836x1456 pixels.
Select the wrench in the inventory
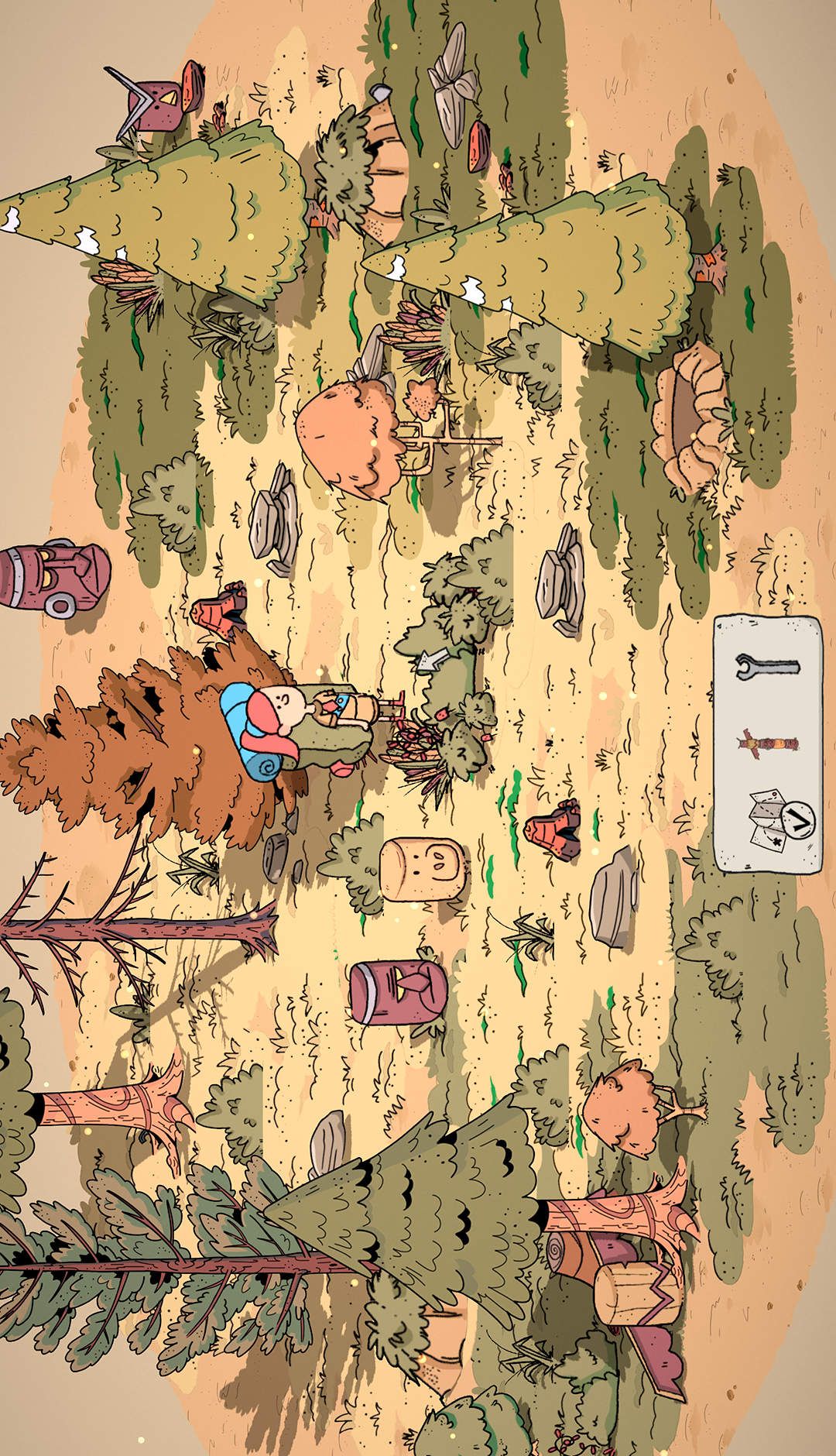tap(767, 665)
